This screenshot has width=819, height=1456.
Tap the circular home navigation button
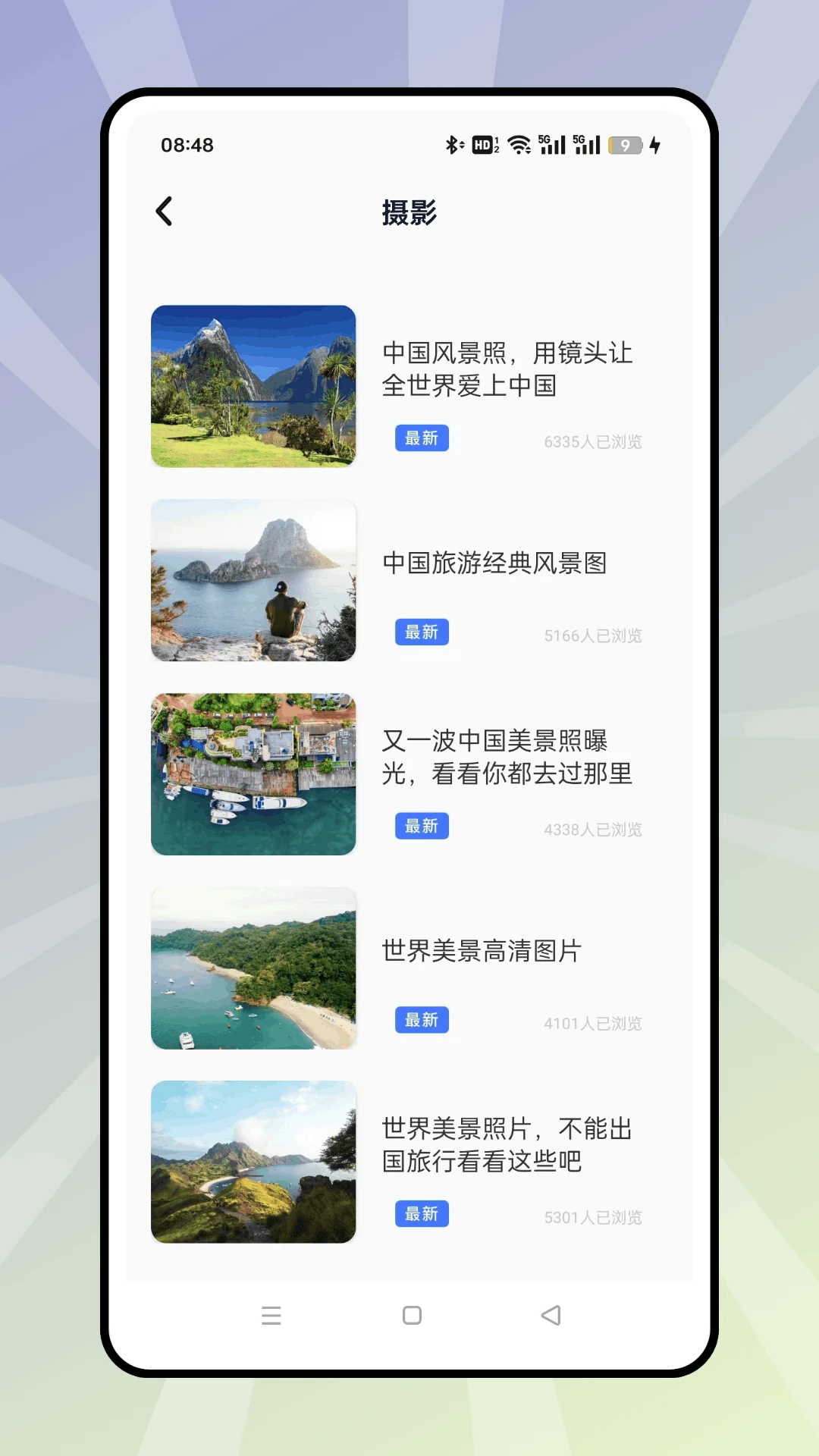(409, 1316)
